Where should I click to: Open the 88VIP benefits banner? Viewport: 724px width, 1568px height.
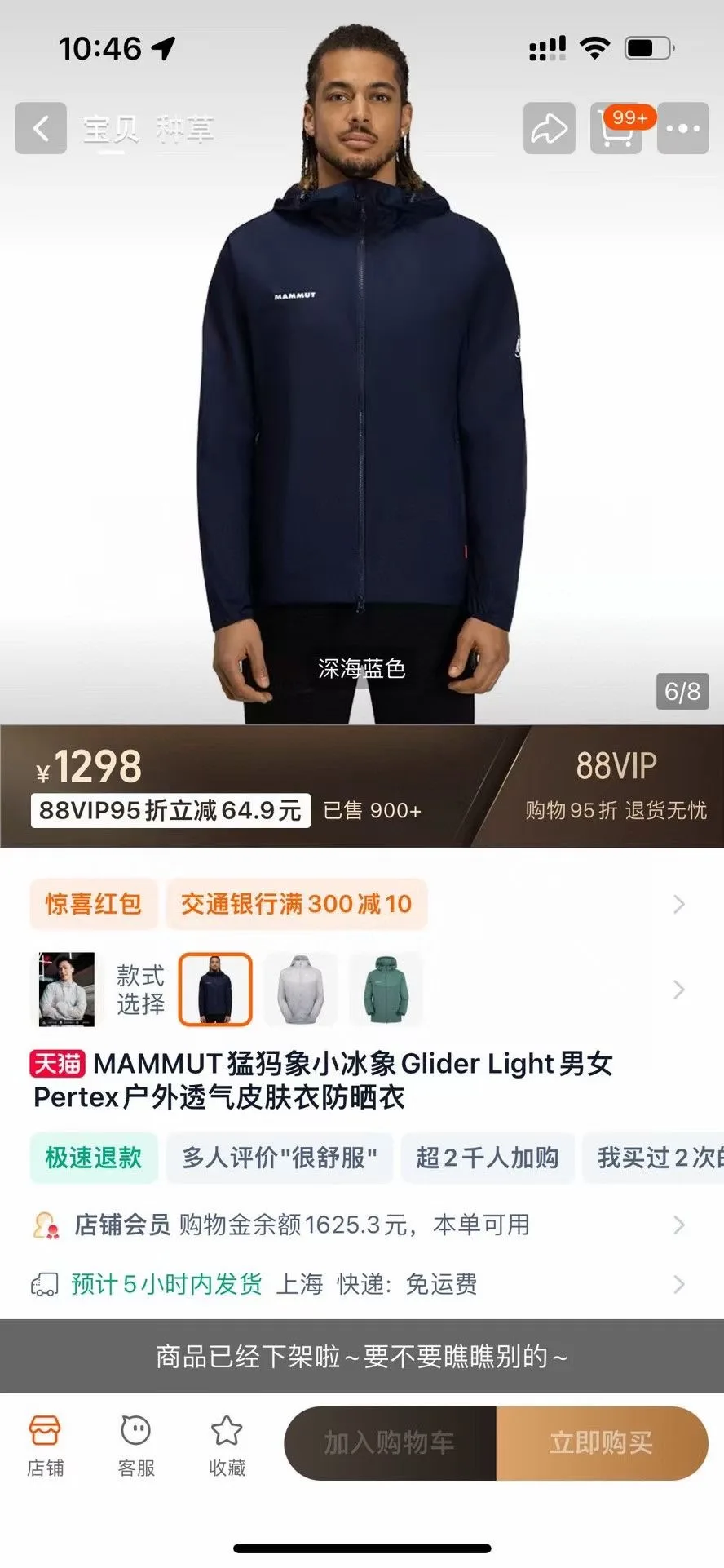(616, 785)
